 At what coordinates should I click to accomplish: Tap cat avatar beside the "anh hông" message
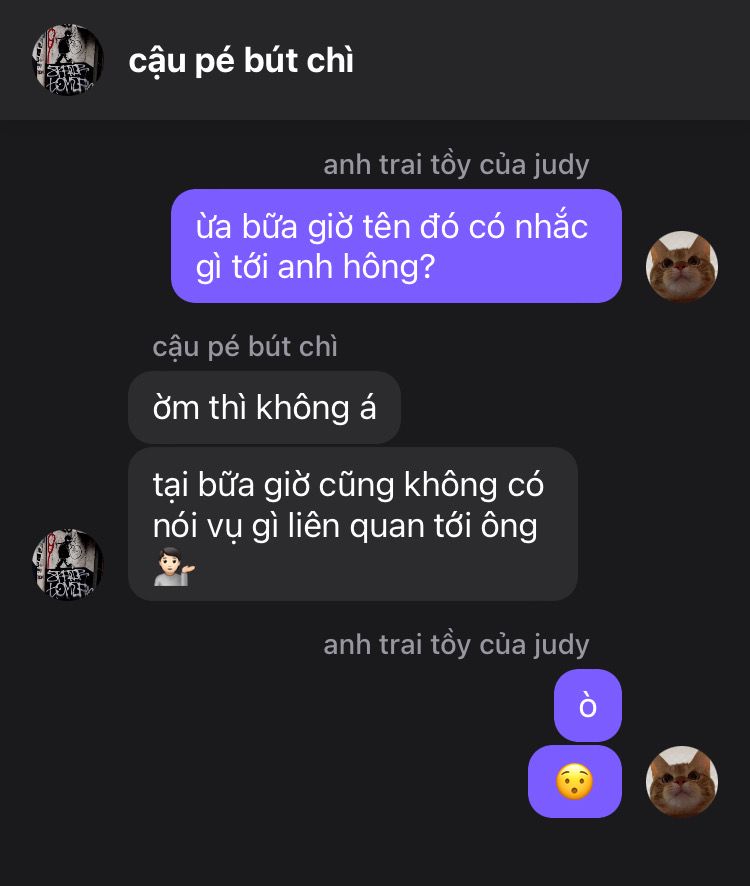coord(682,266)
